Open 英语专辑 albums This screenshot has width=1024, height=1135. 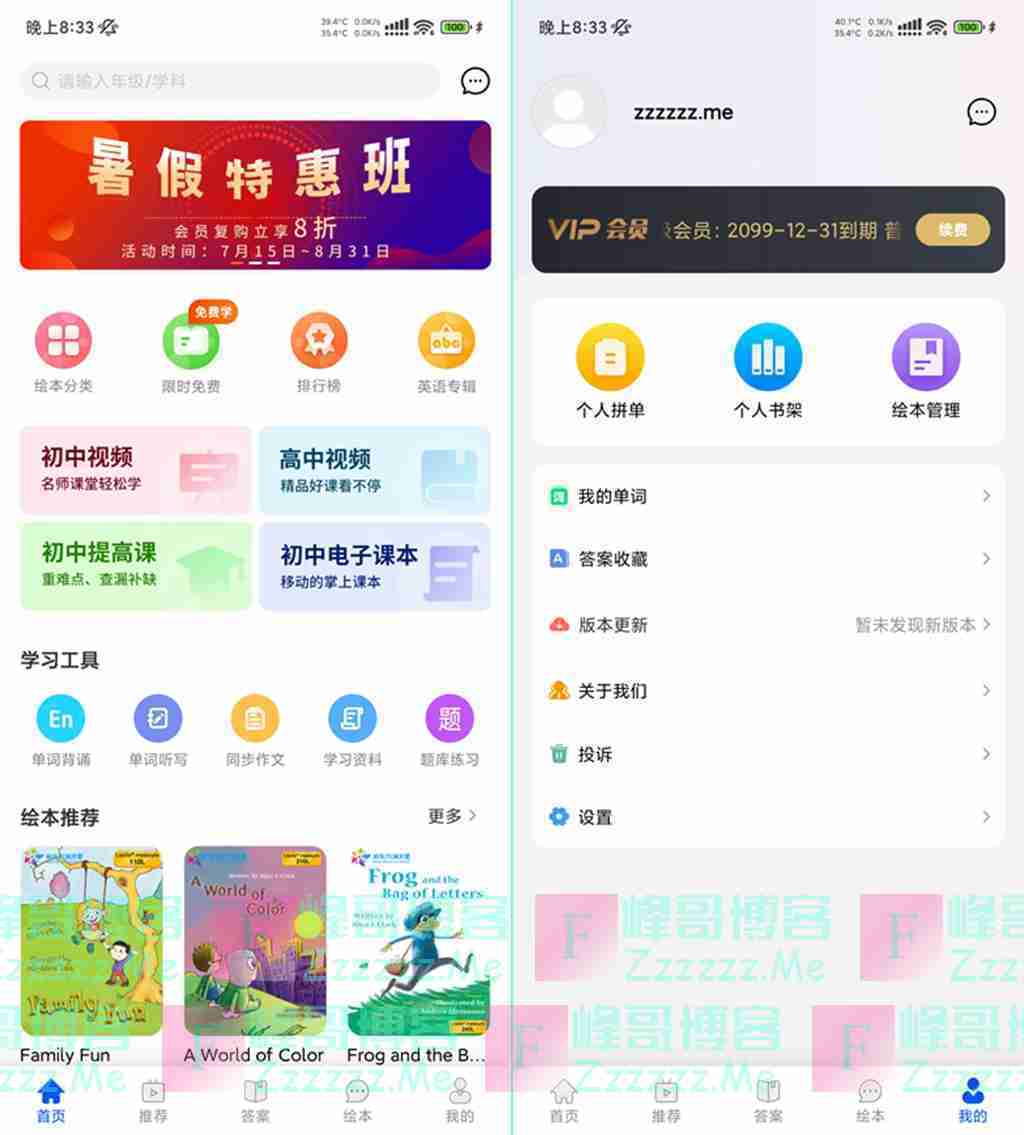[446, 352]
